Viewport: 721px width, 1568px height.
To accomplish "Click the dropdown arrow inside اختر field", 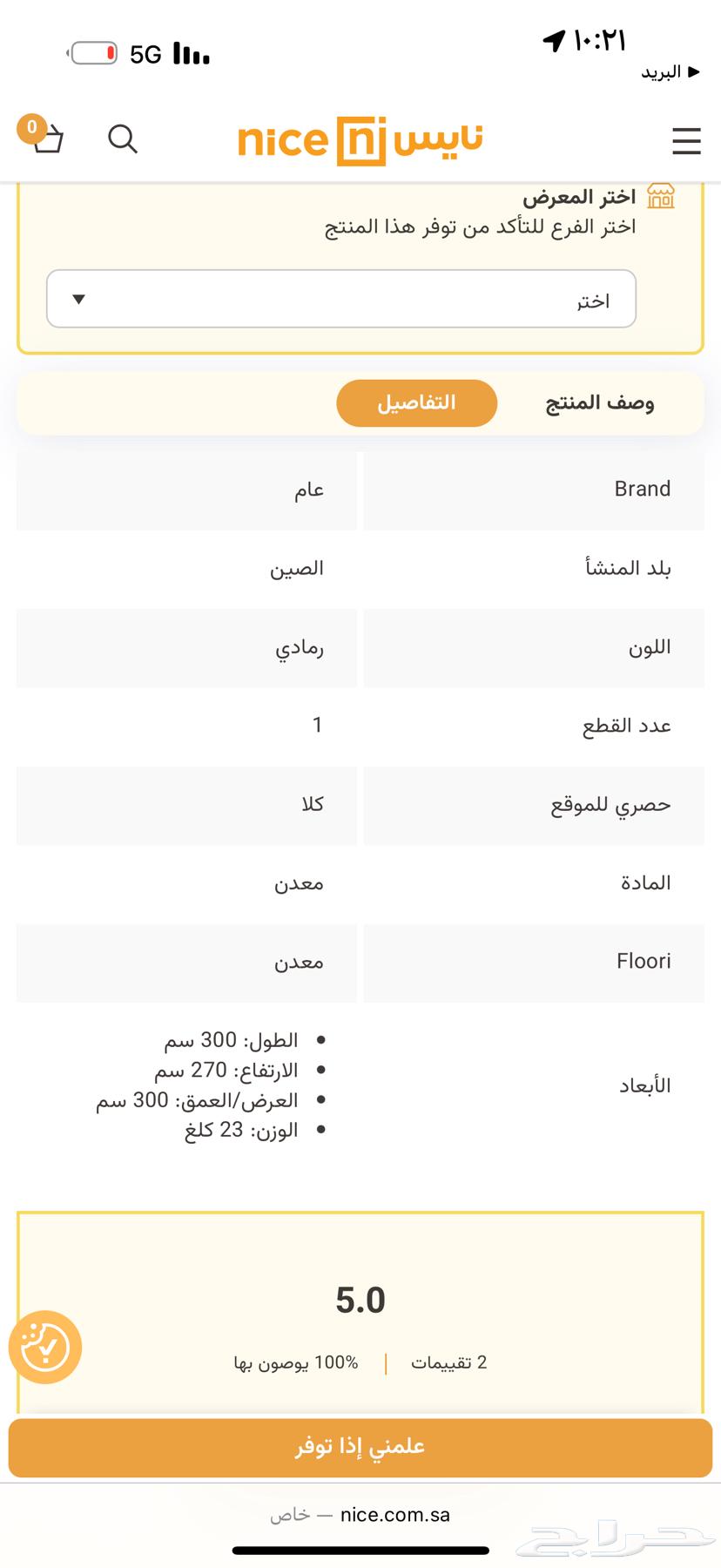I will point(79,299).
